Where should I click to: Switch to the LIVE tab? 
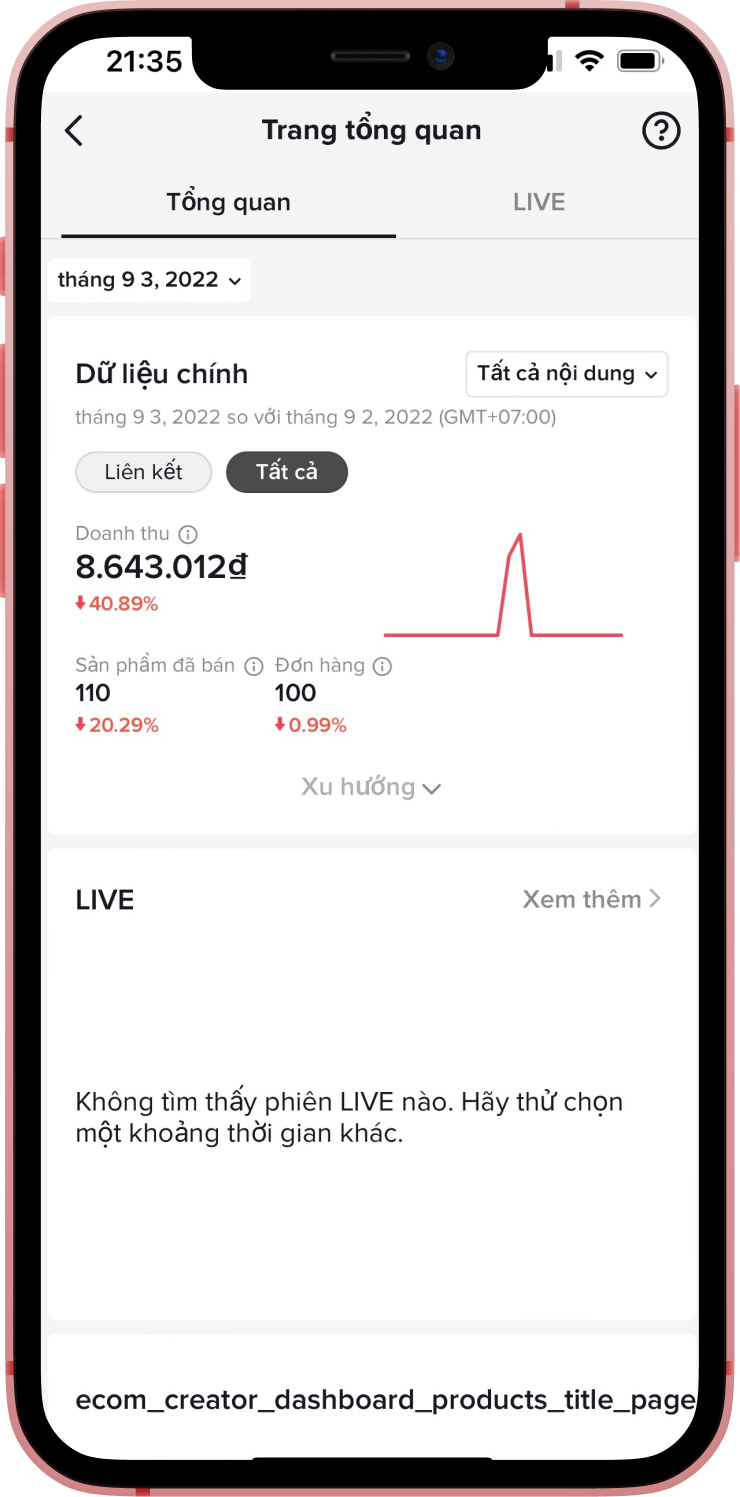tap(539, 202)
